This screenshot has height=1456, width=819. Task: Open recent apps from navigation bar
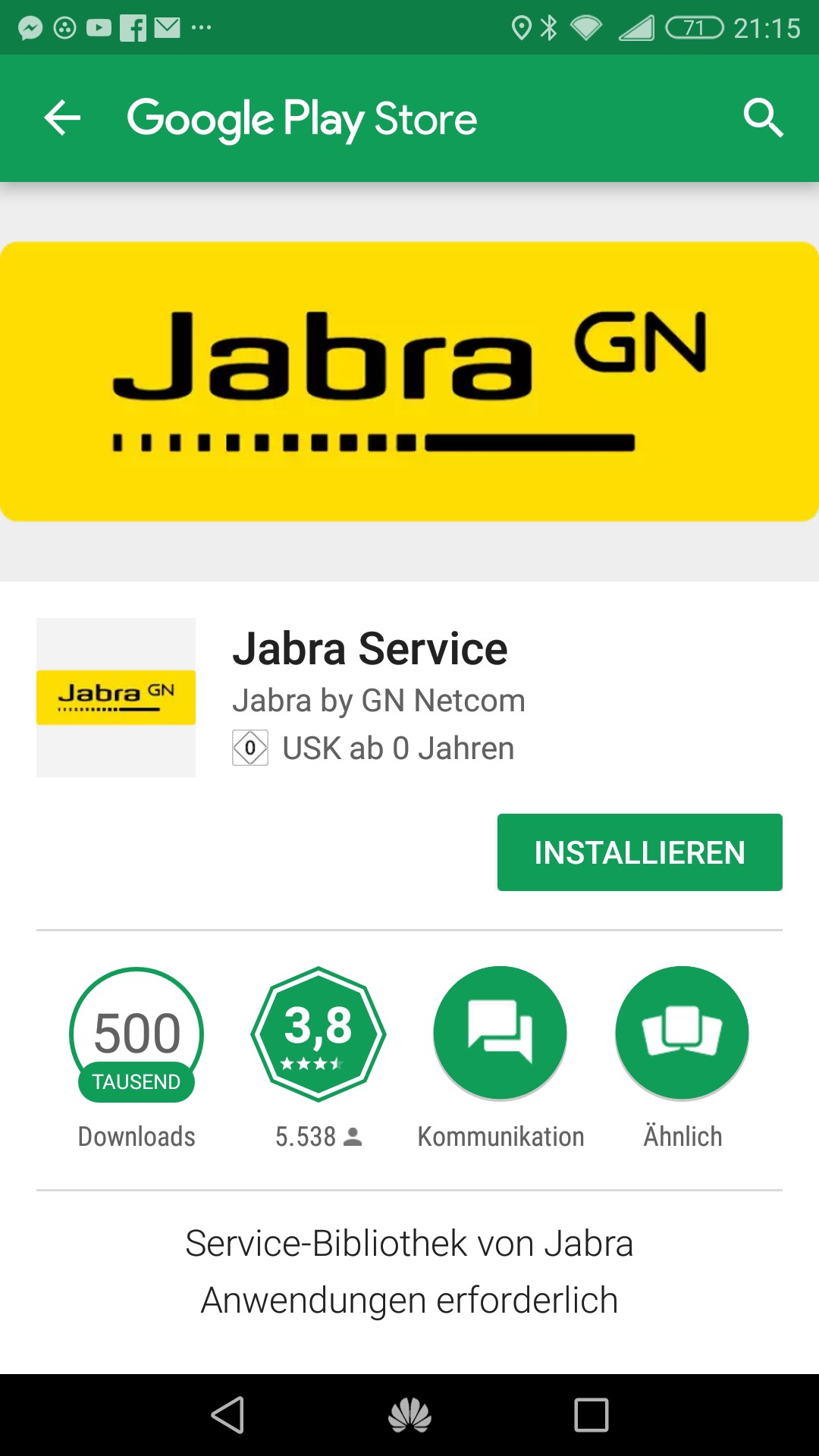[x=591, y=1415]
